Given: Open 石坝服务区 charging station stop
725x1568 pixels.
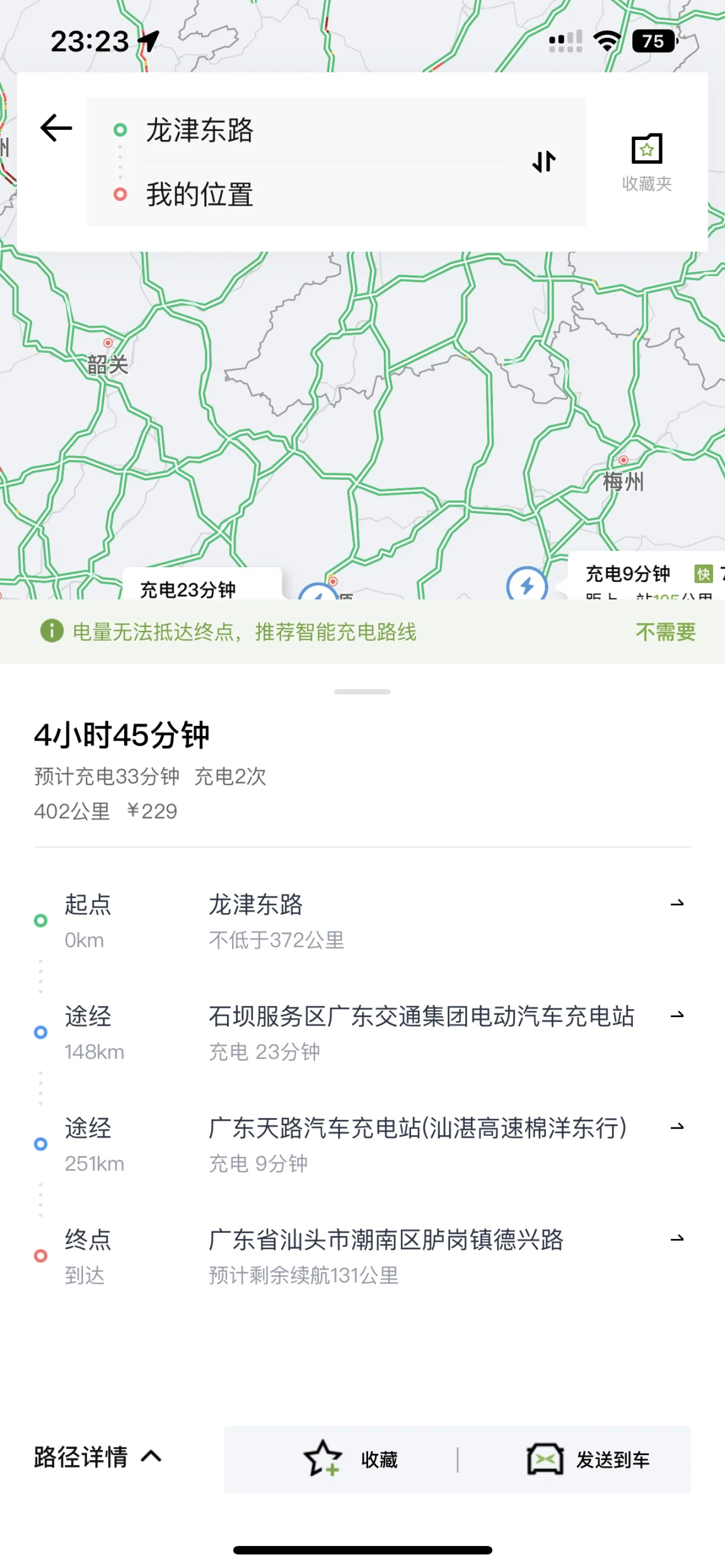Looking at the screenshot, I should click(x=362, y=1032).
